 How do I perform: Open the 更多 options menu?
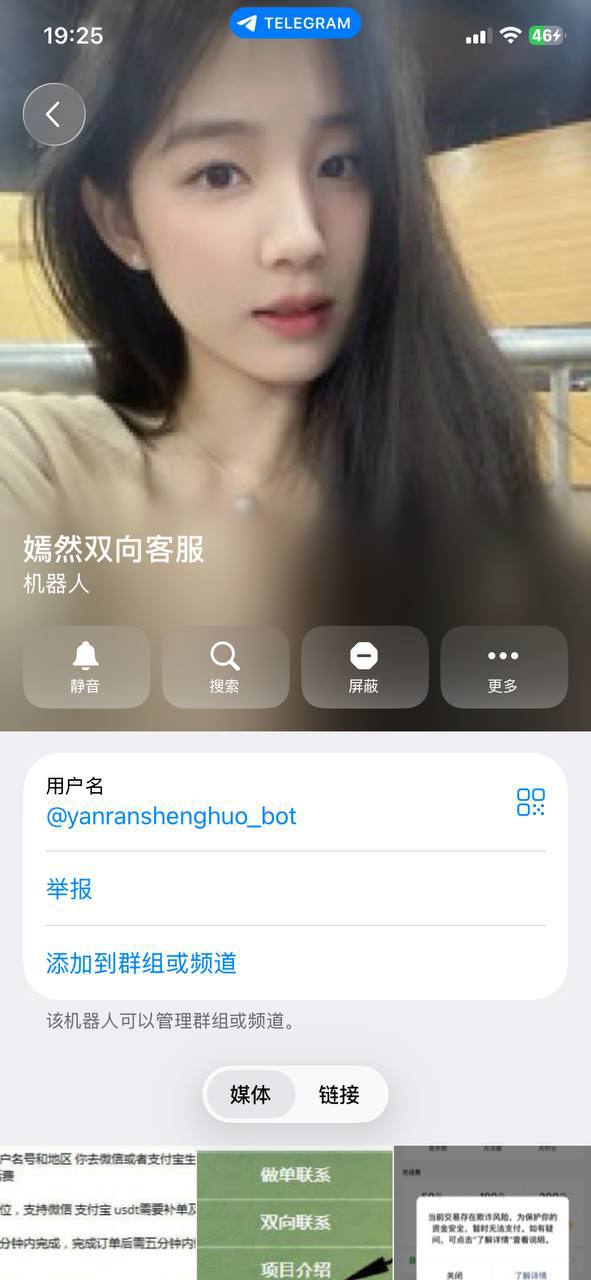pos(503,667)
